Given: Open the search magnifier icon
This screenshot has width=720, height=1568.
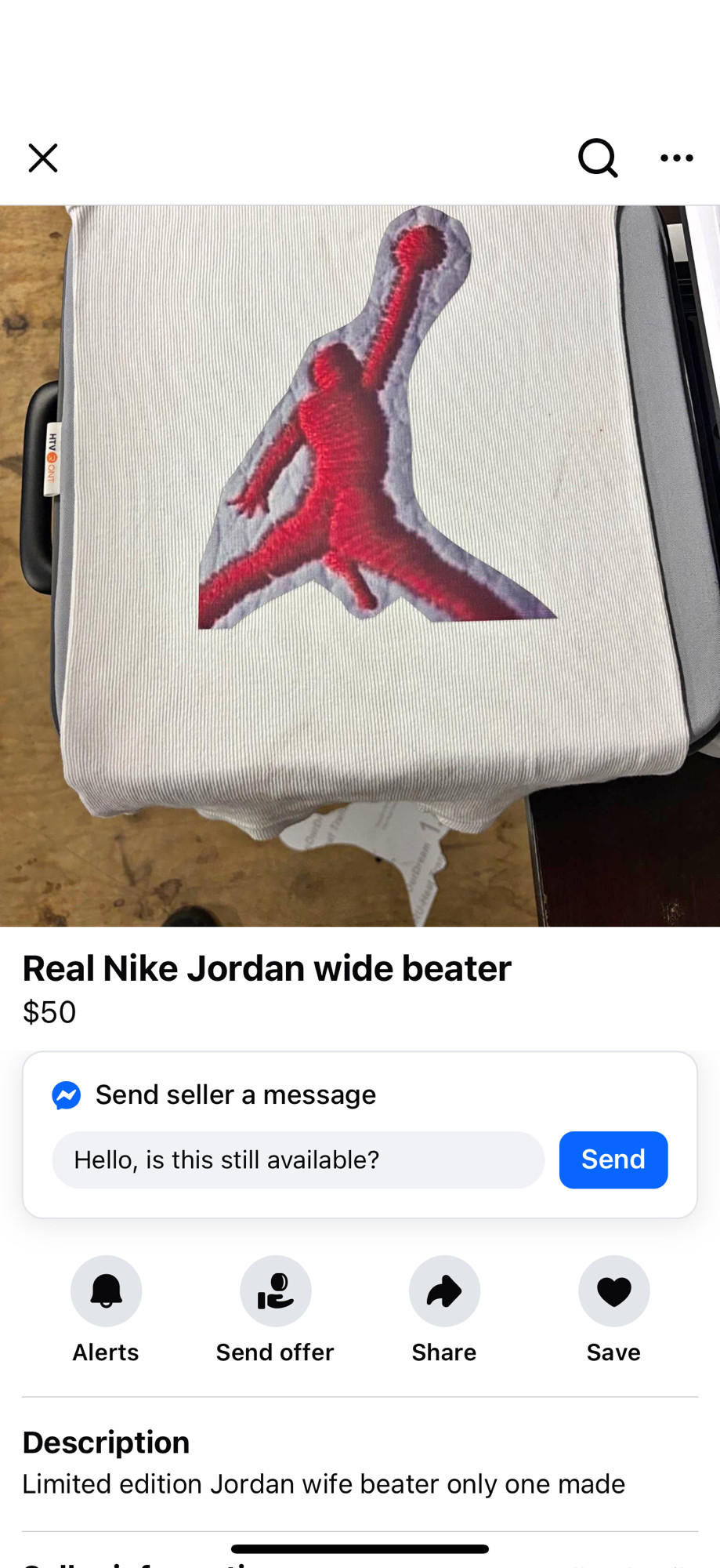Looking at the screenshot, I should [598, 158].
